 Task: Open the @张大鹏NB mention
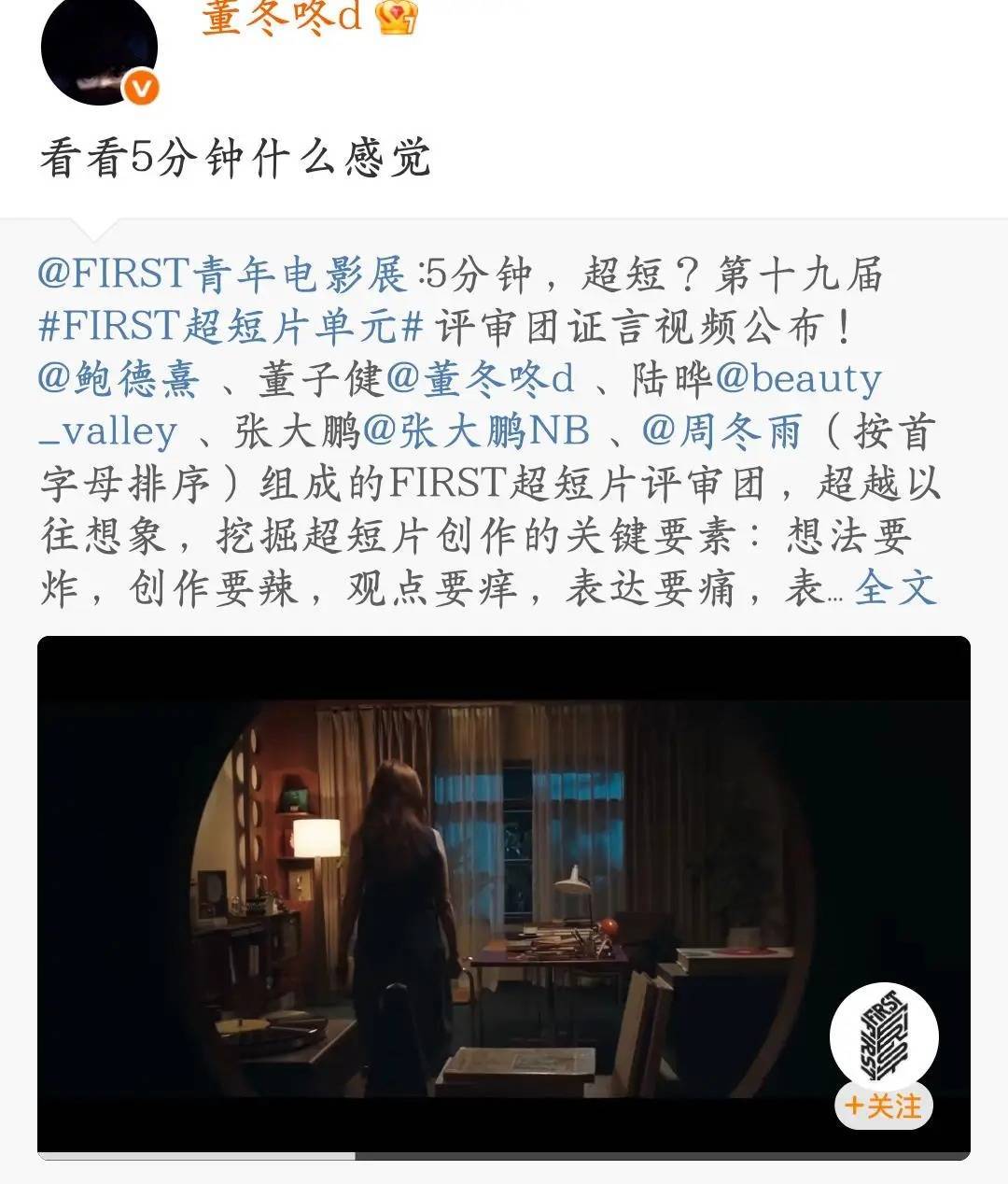tap(476, 430)
